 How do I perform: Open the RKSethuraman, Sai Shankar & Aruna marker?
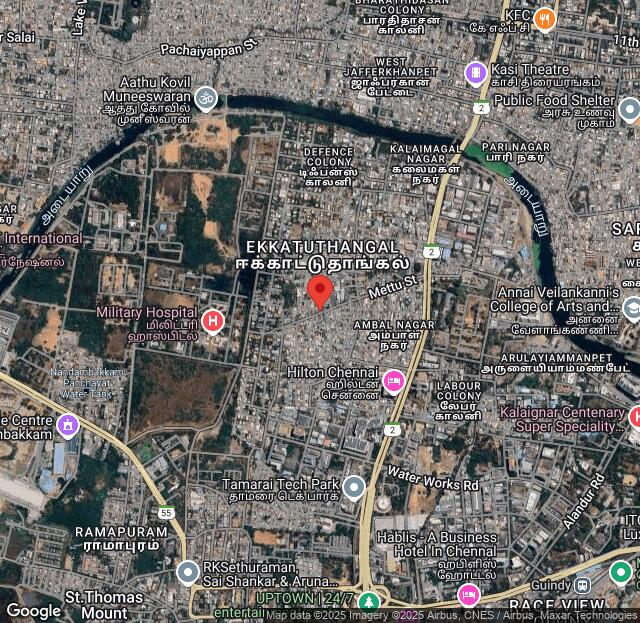[x=188, y=573]
